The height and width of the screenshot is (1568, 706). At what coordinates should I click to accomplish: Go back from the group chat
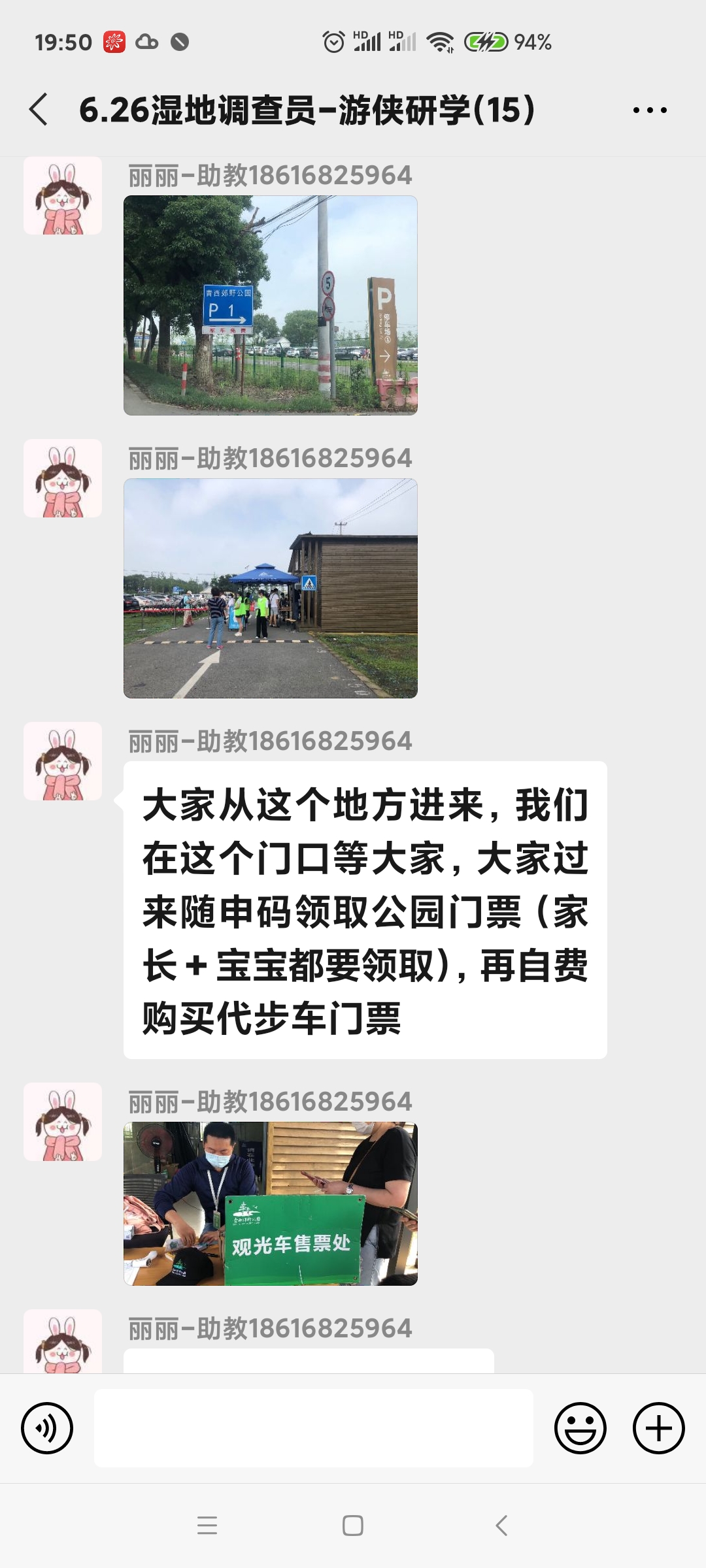click(x=39, y=109)
